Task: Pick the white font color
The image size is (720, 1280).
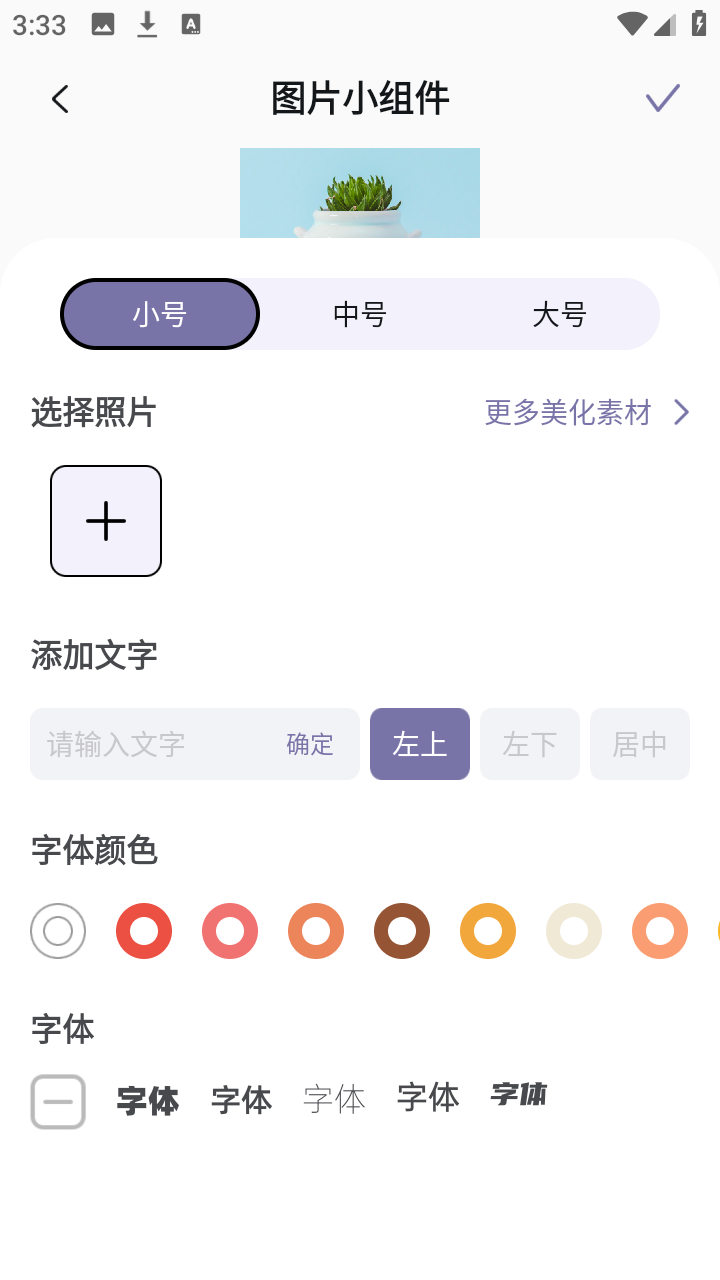Action: coord(58,931)
